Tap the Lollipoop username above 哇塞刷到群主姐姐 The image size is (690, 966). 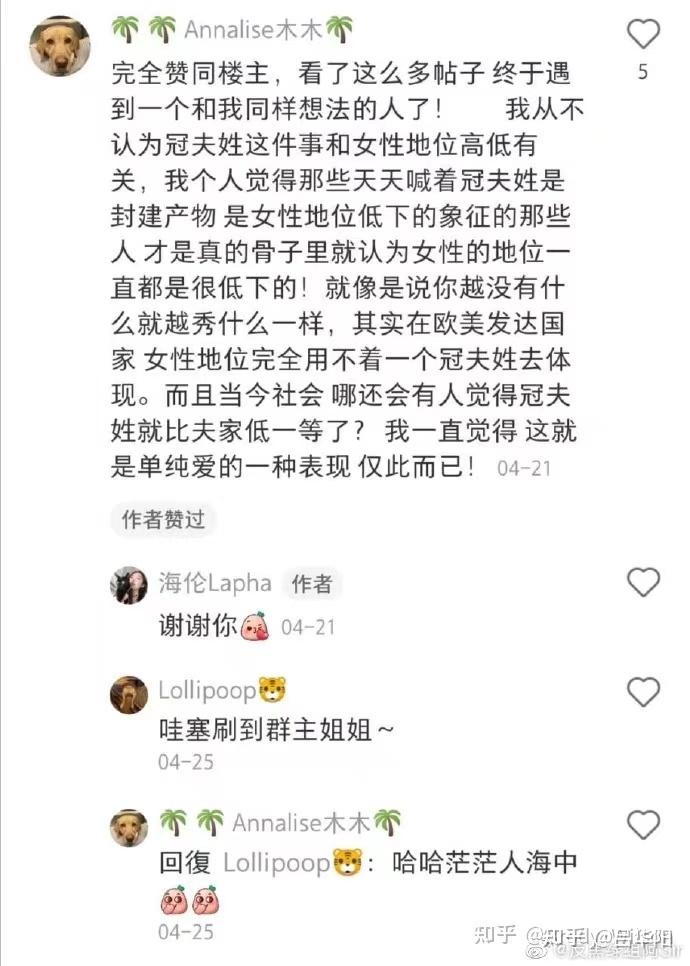pos(207,690)
